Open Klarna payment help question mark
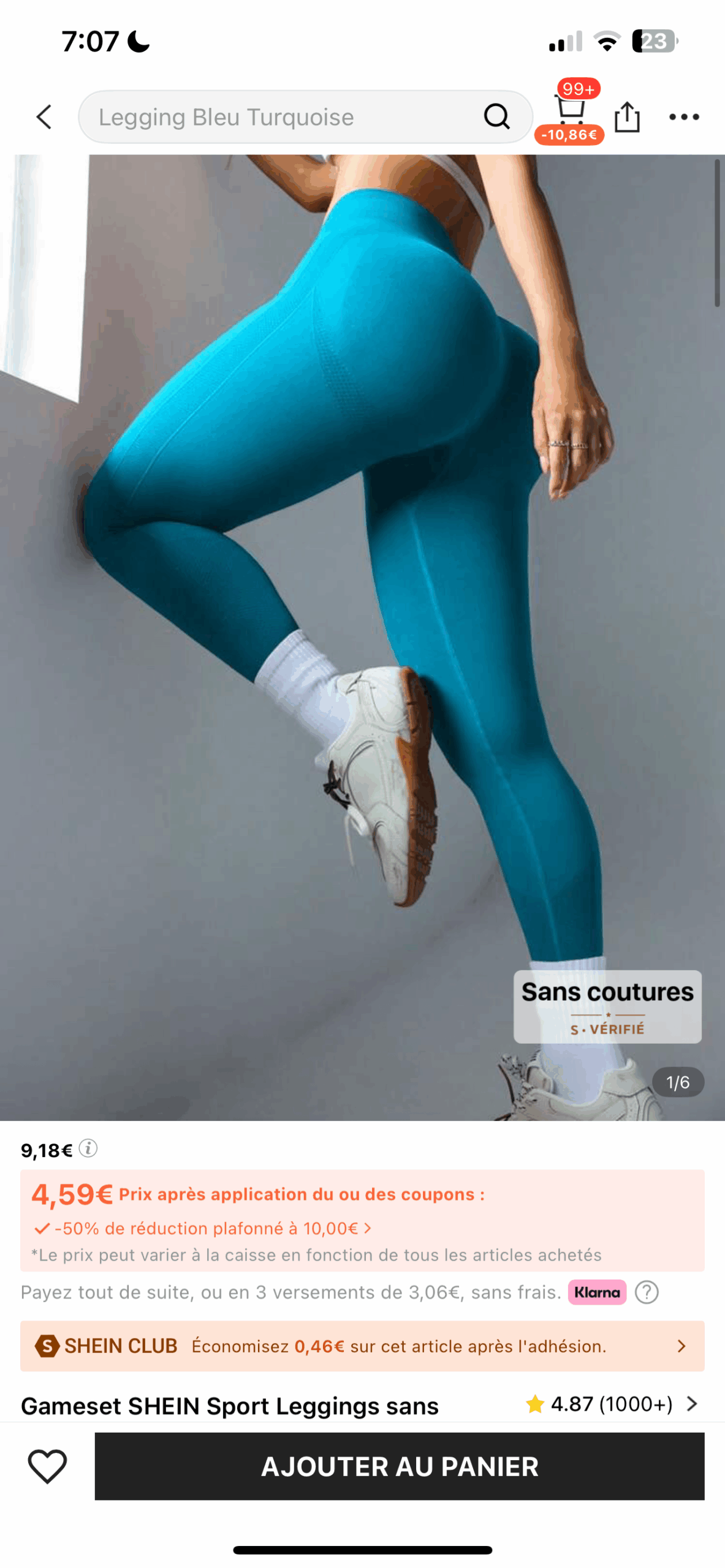Viewport: 725px width, 1568px height. 647,1292
